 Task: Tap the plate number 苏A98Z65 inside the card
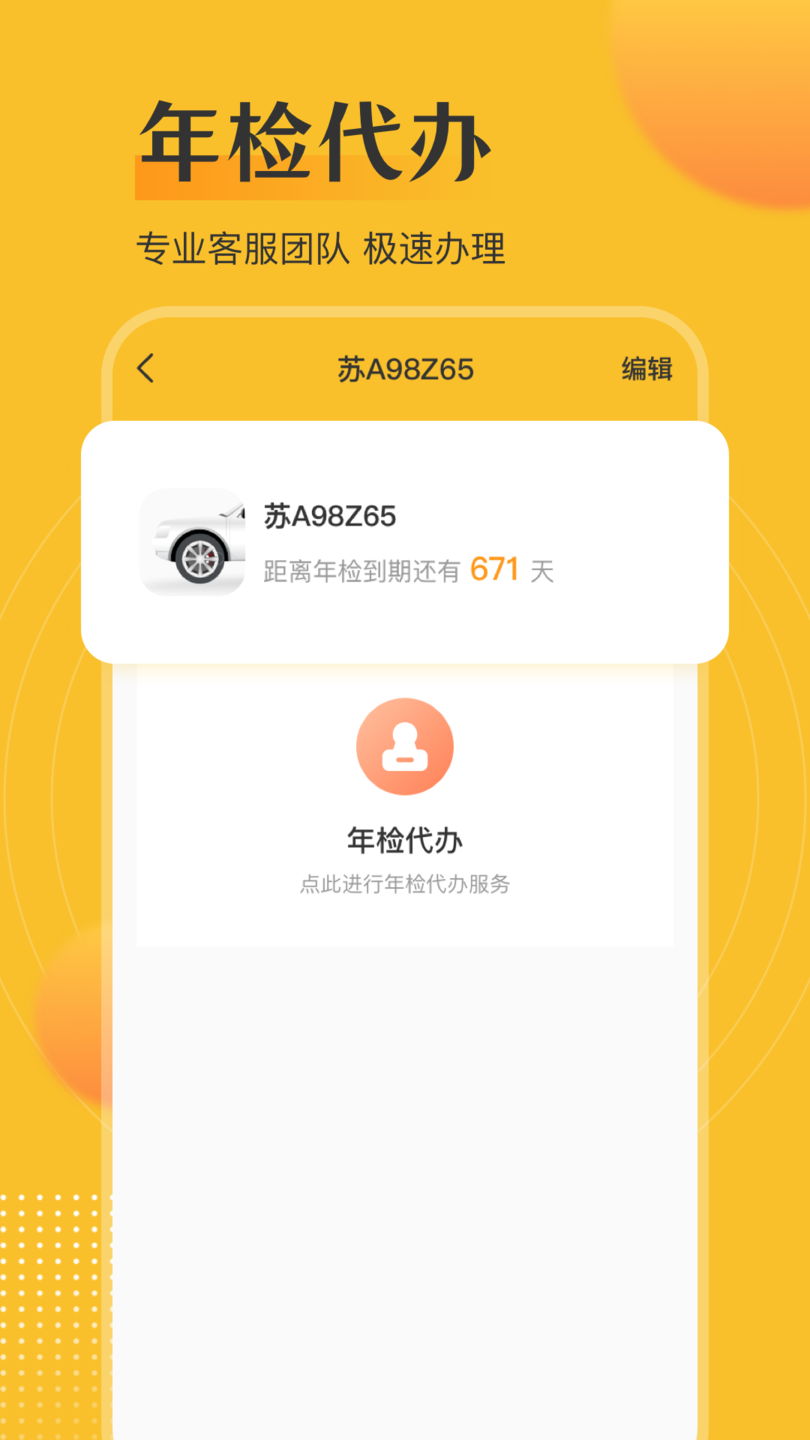coord(331,516)
